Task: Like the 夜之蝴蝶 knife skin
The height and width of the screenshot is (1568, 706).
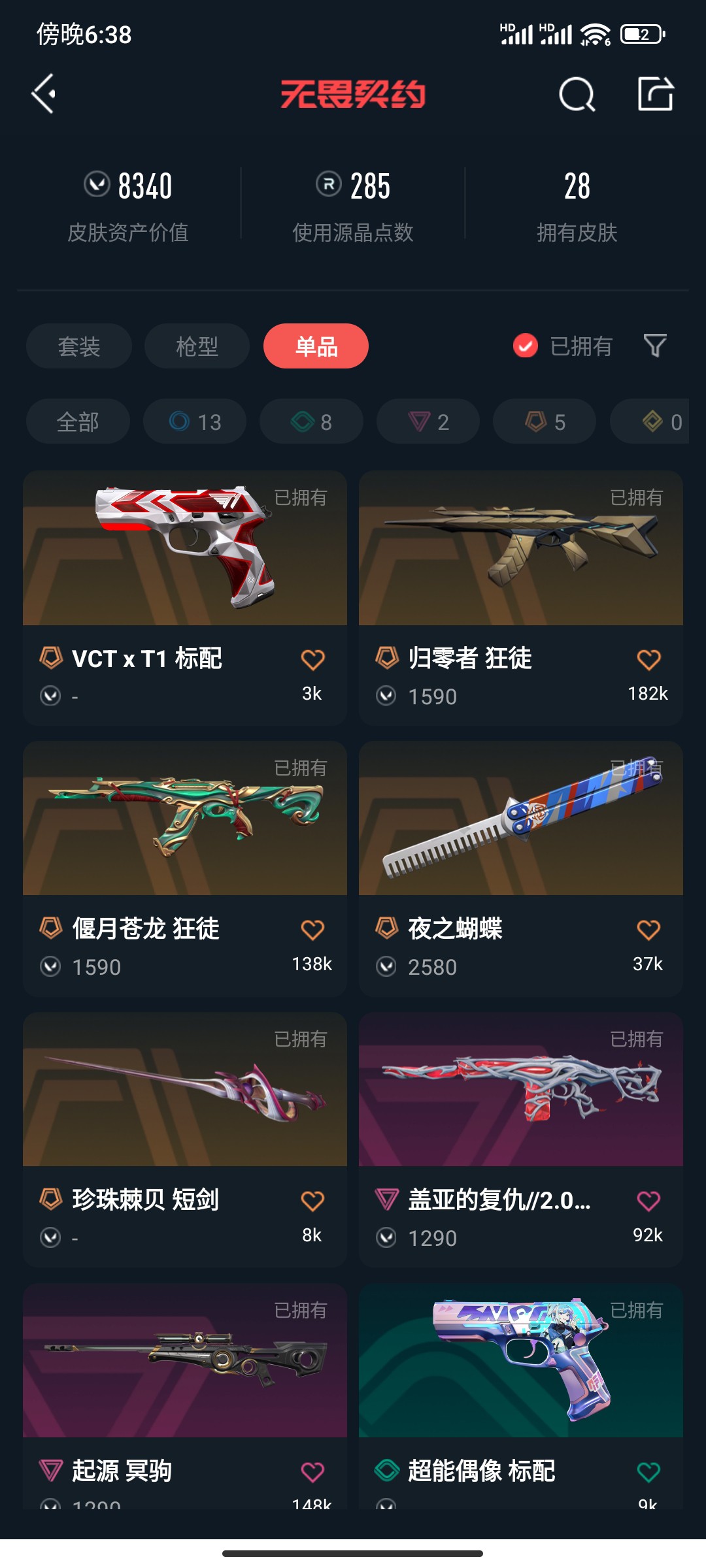Action: pos(648,930)
